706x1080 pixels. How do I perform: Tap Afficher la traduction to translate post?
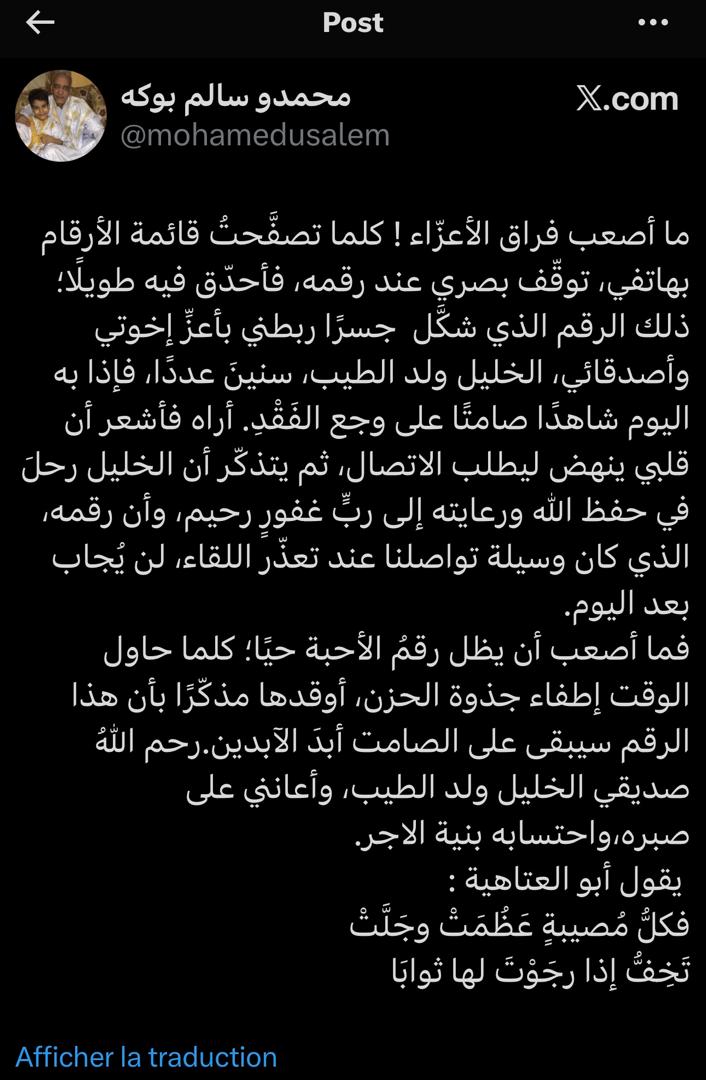coord(146,1057)
